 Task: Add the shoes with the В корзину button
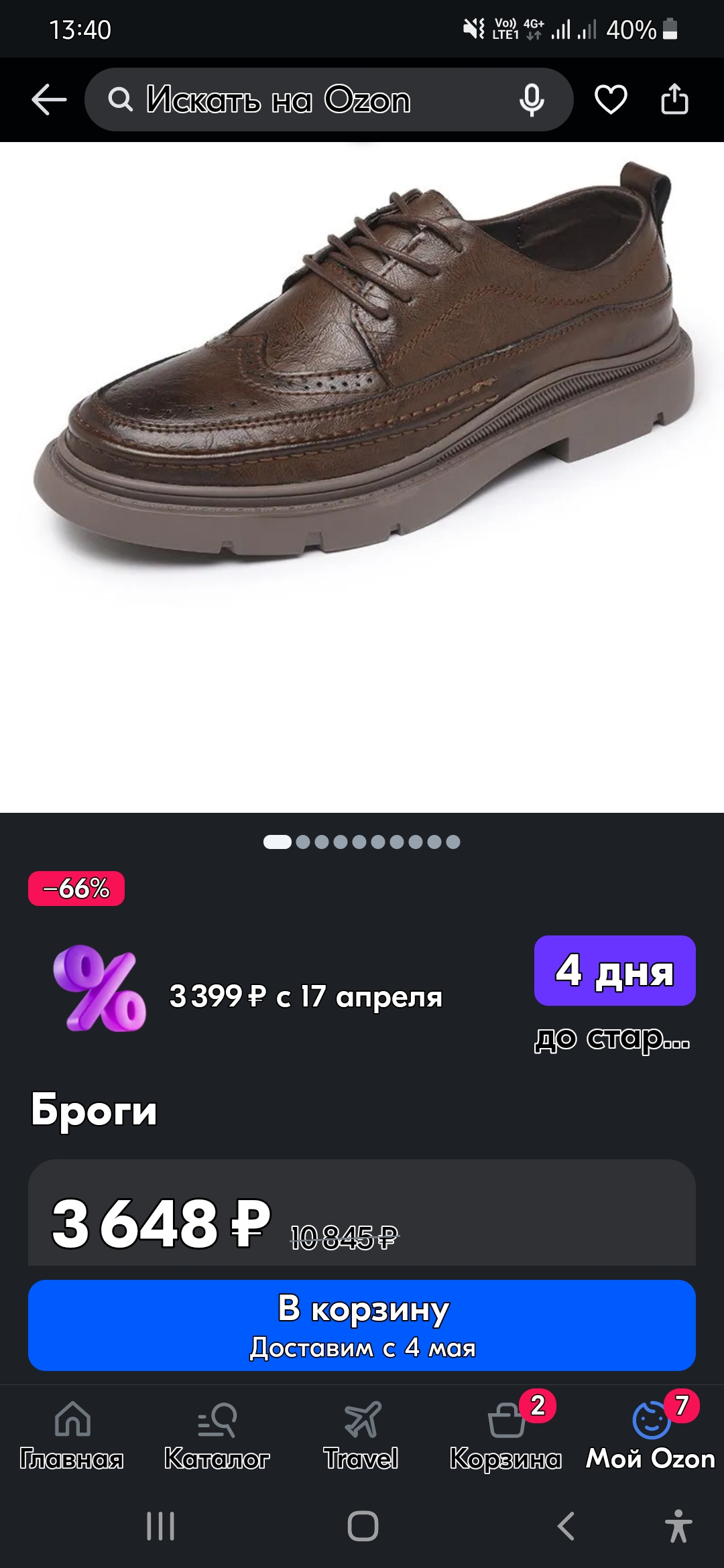(x=362, y=1325)
